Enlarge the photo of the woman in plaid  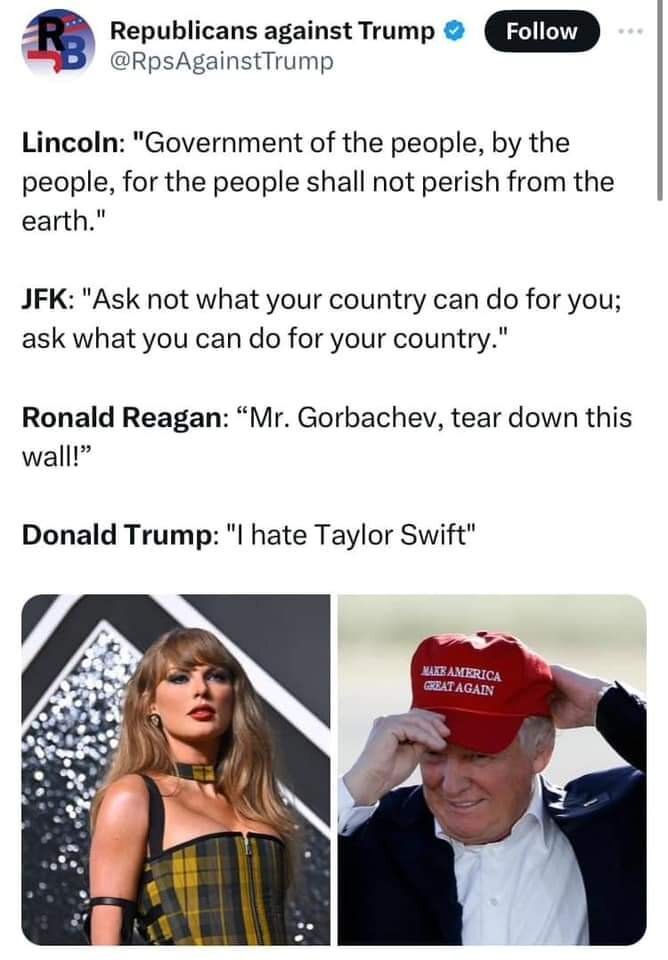click(176, 769)
